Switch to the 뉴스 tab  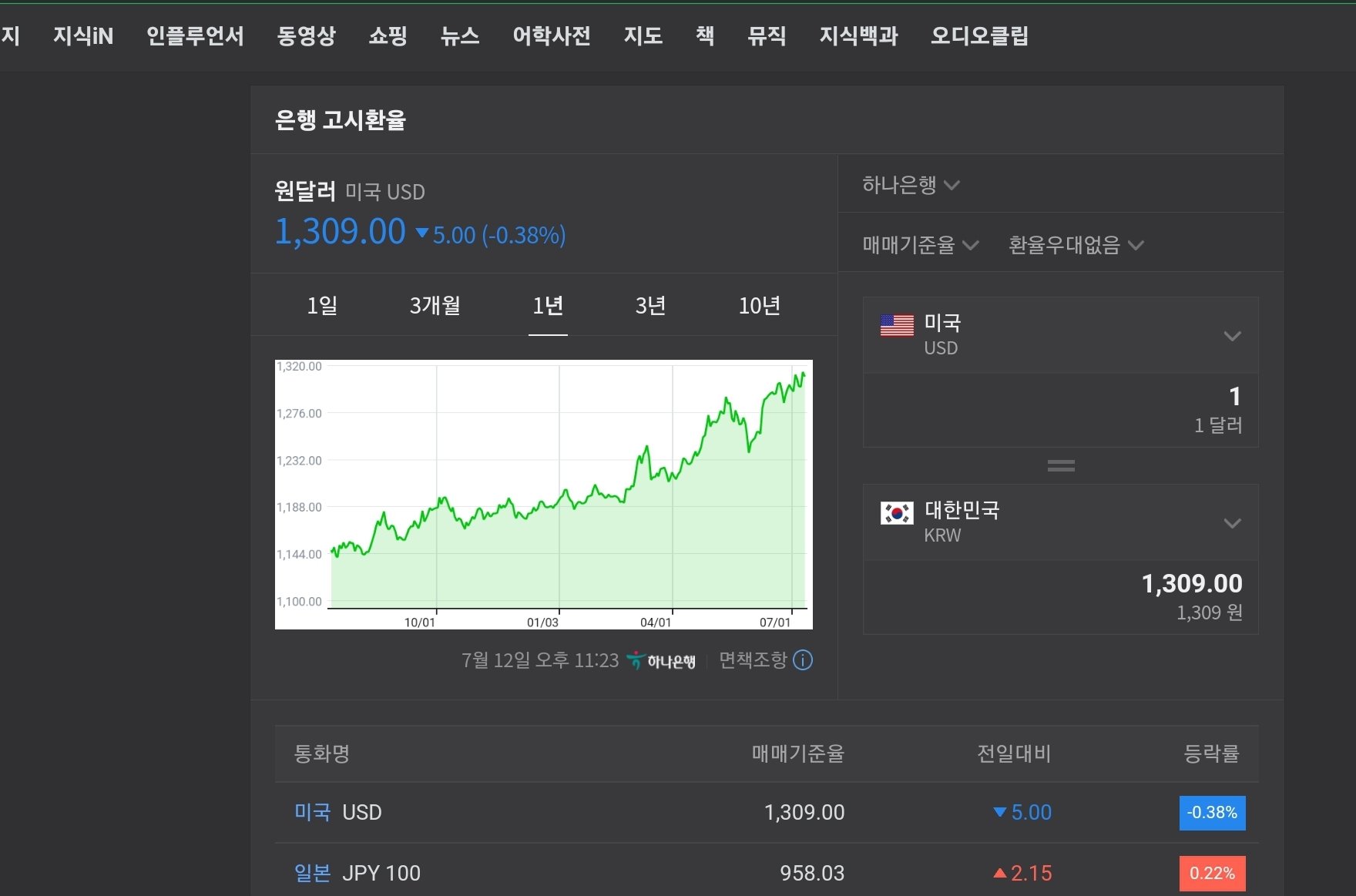[x=460, y=35]
